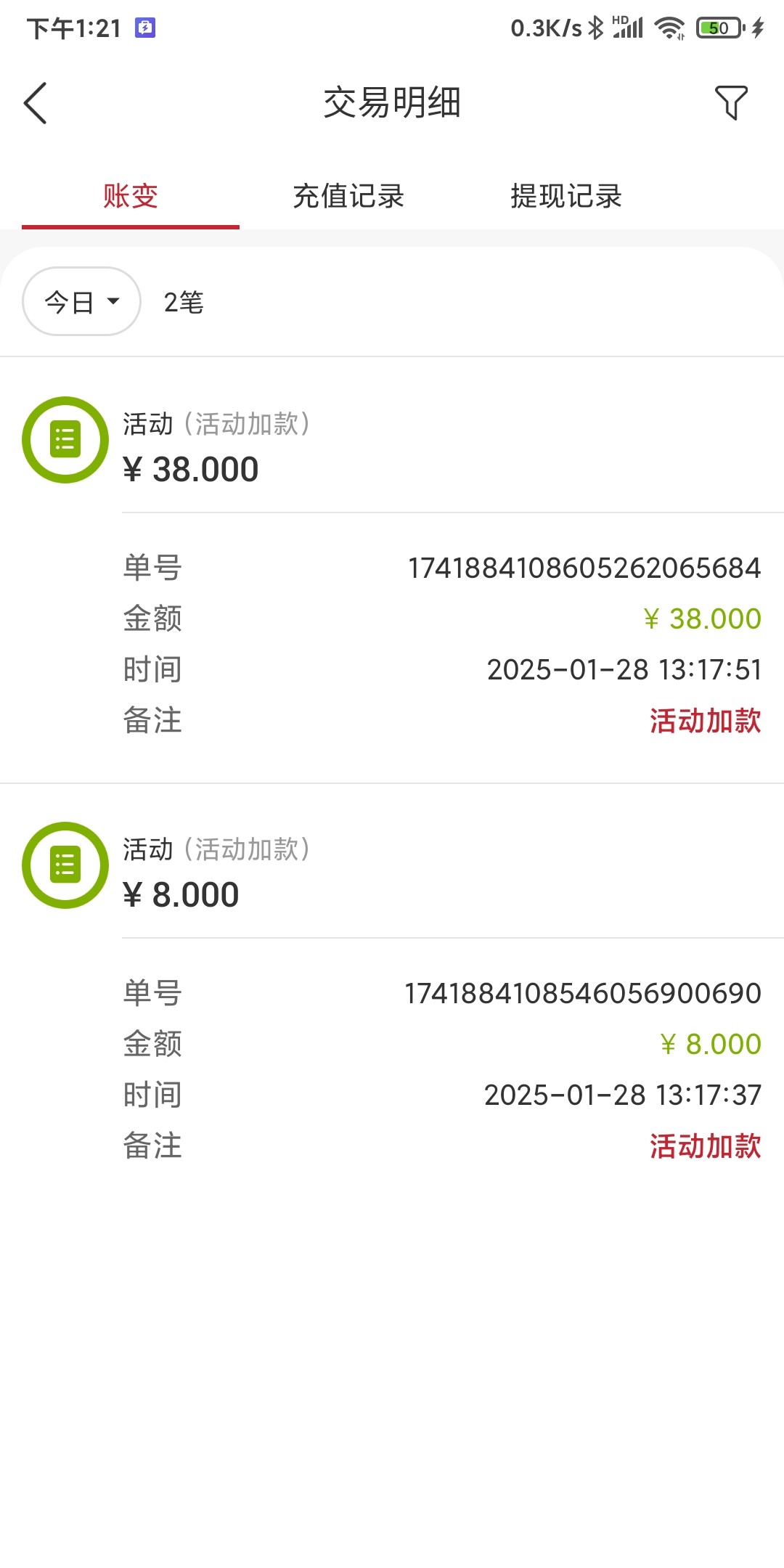Viewport: 784px width, 1568px height.
Task: Switch to the 充值记录 tab
Action: click(348, 196)
